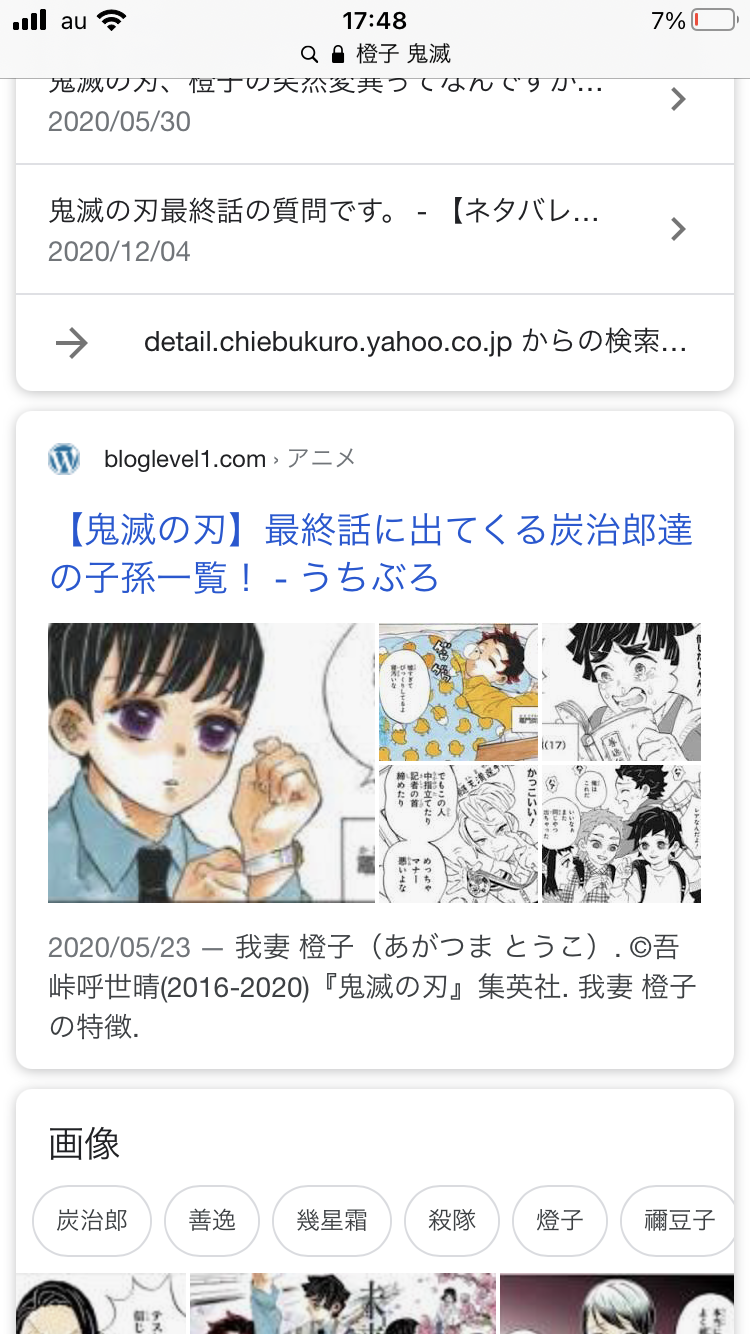
Task: Filter images by 幾星霜 chip
Action: coord(332,1220)
